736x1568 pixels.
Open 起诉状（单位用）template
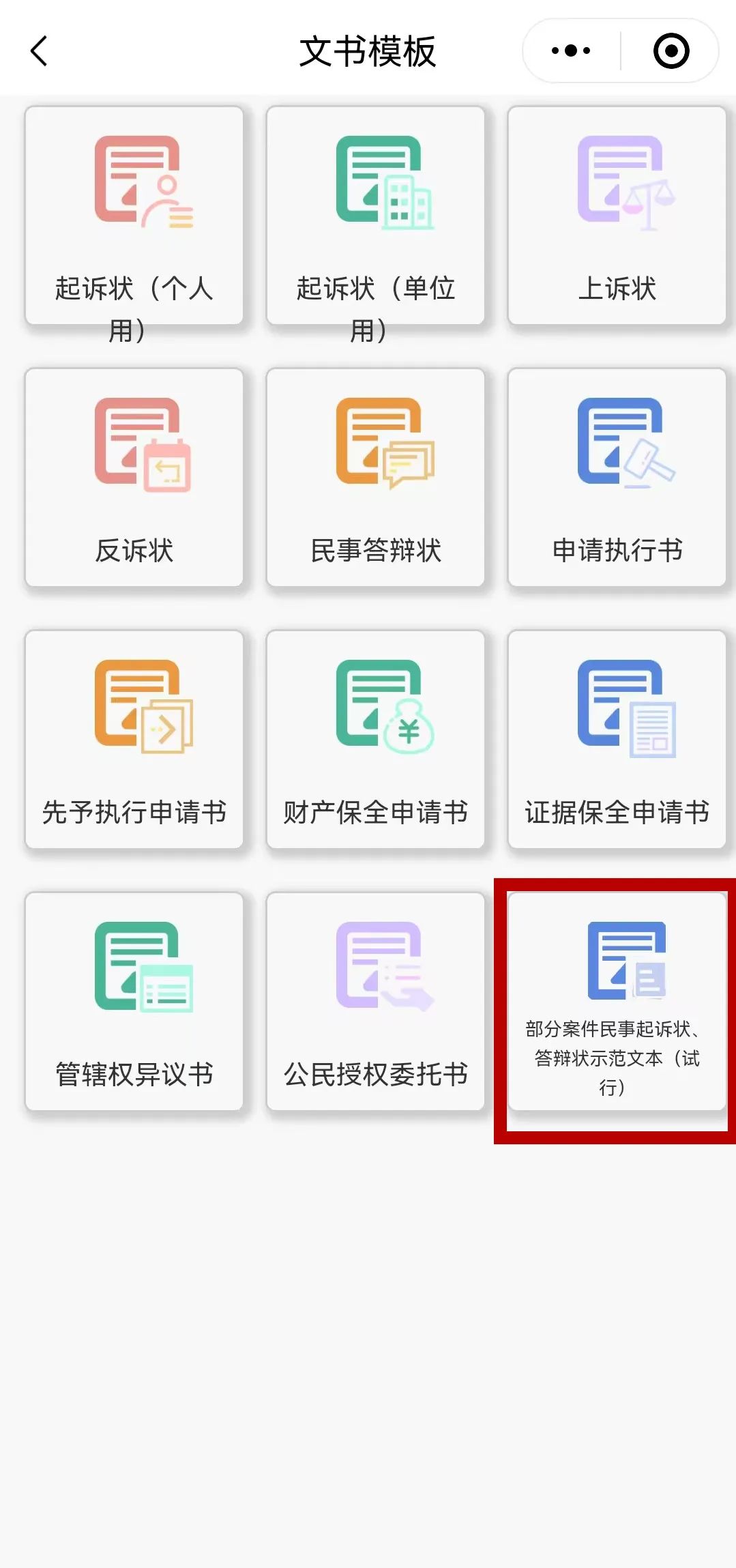[x=376, y=216]
